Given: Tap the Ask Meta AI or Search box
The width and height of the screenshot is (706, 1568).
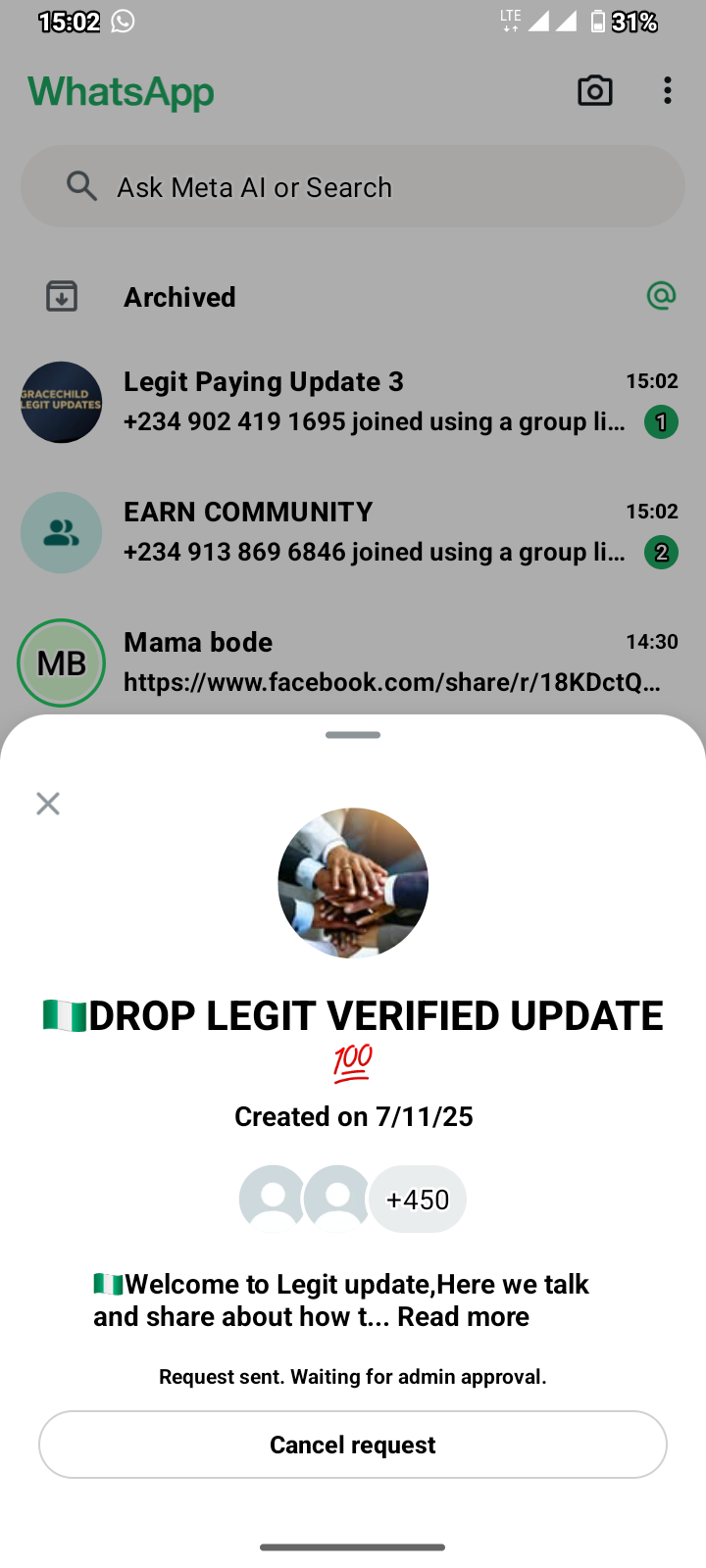Looking at the screenshot, I should (353, 187).
